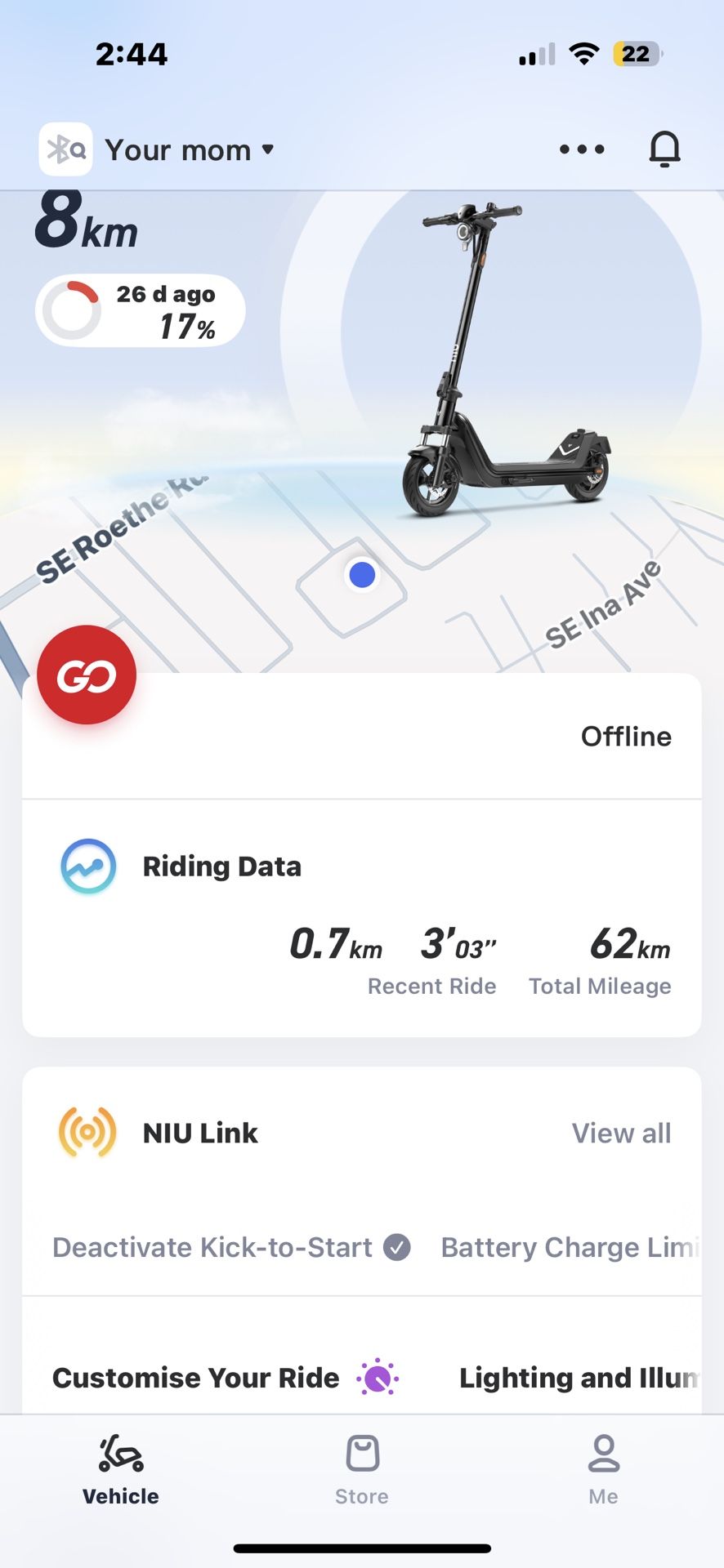The image size is (724, 1568).
Task: Open the Bluetooth search icon
Action: (x=65, y=149)
